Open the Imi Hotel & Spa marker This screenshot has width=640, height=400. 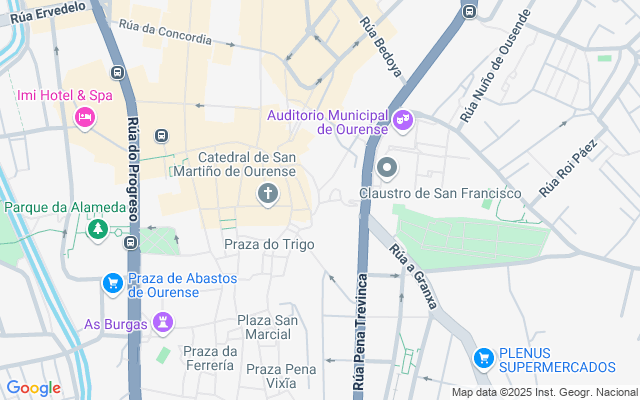point(85,119)
